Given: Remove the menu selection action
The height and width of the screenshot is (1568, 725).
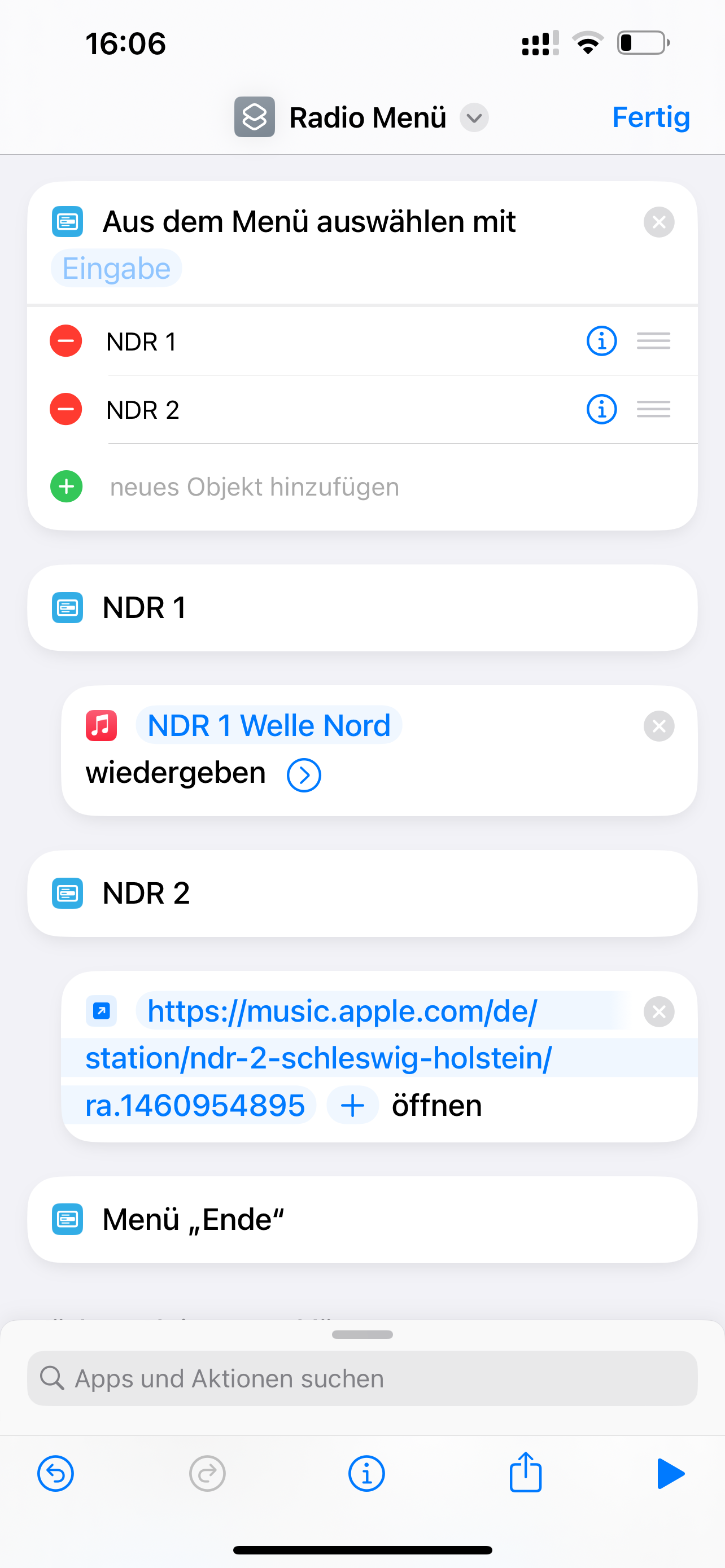Looking at the screenshot, I should pos(658,222).
